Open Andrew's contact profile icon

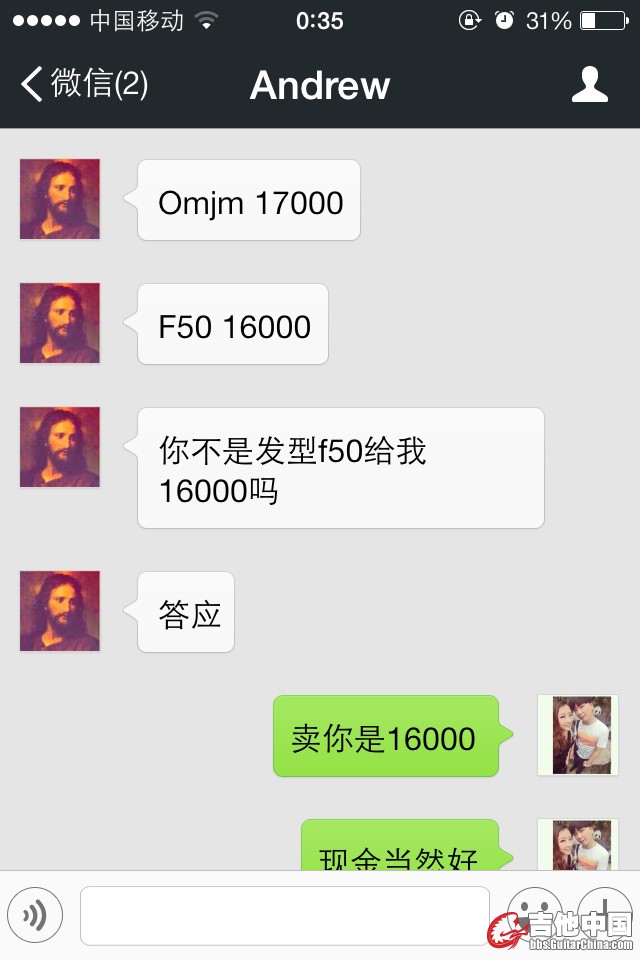click(590, 85)
